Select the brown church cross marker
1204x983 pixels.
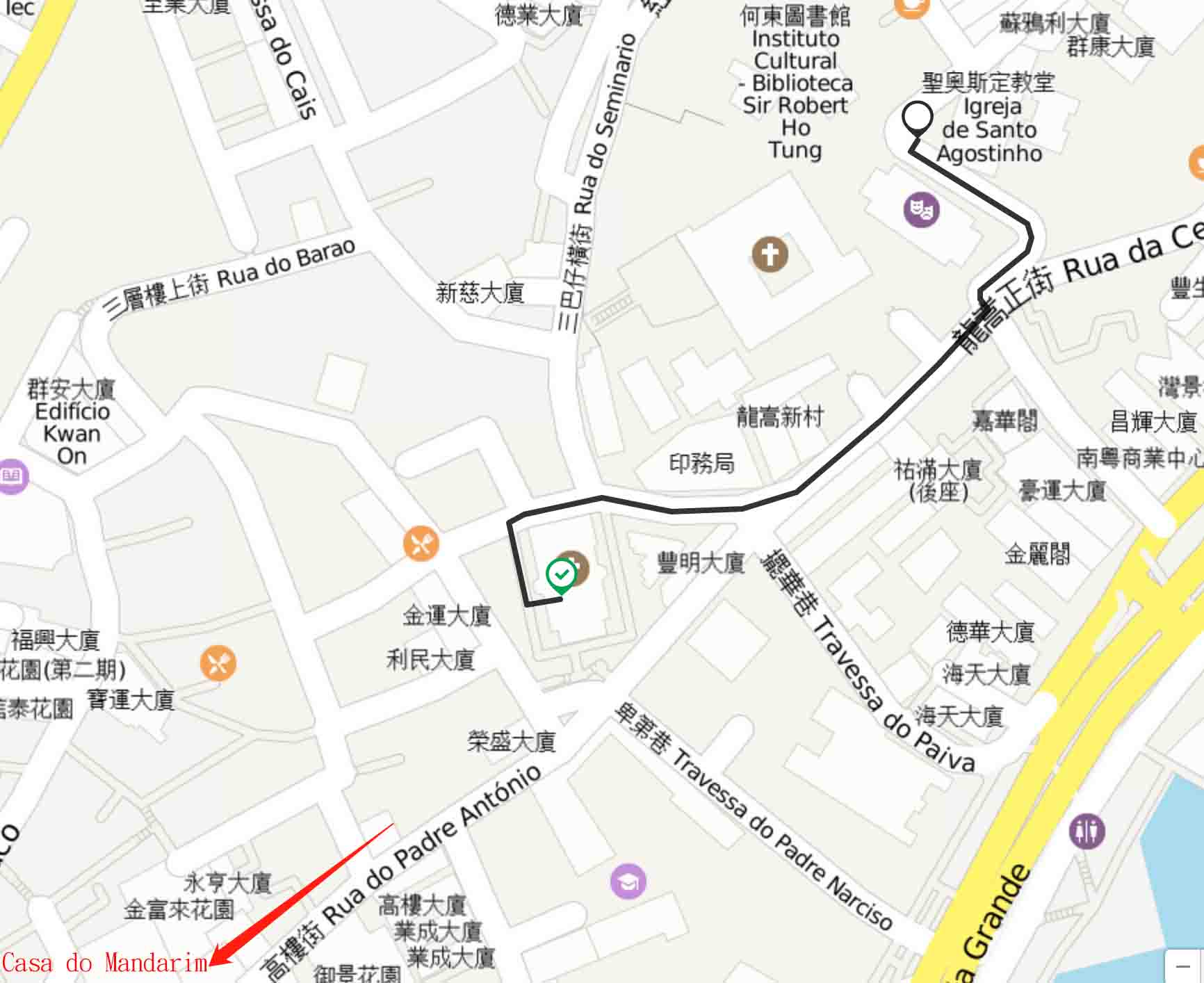(770, 254)
